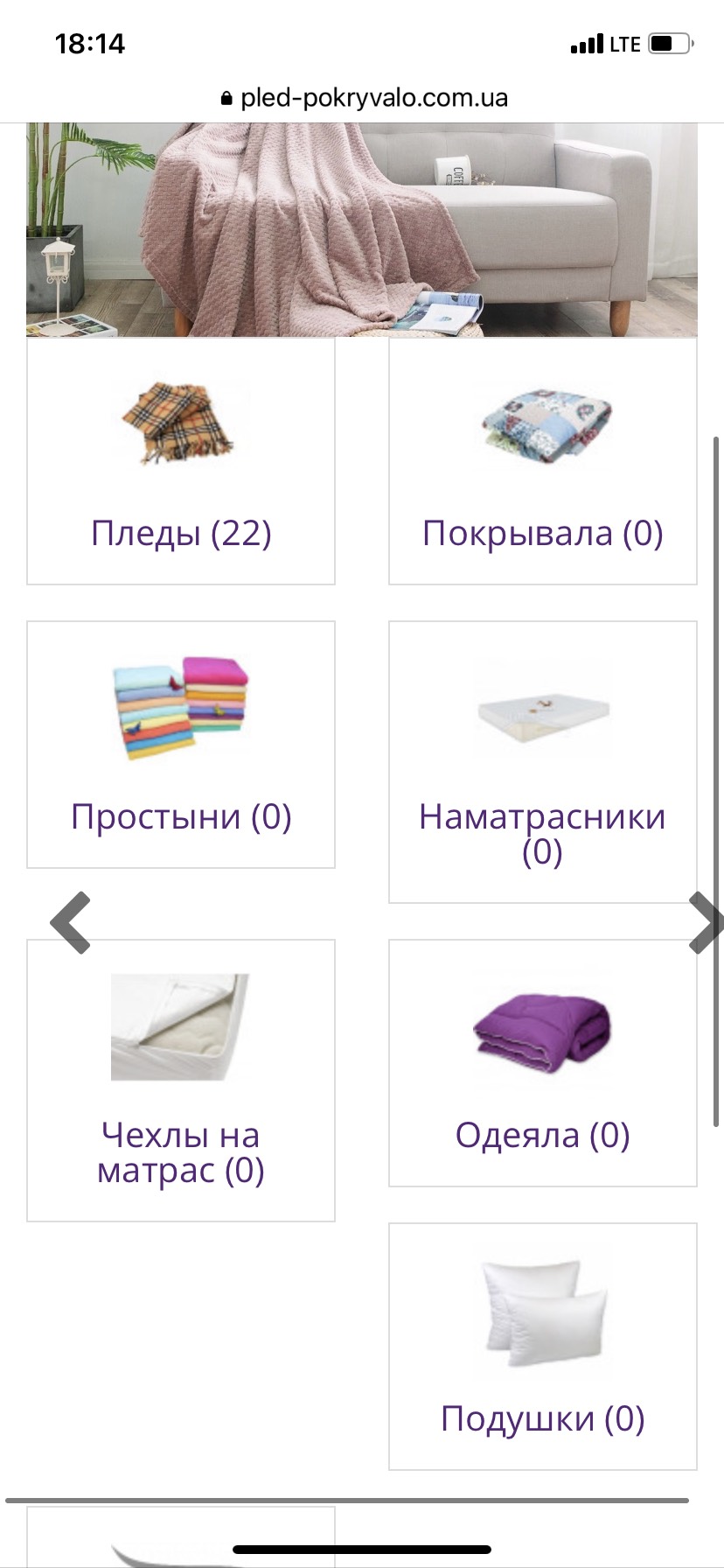Image resolution: width=724 pixels, height=1568 pixels.
Task: Tap the previous slide arrow
Action: (71, 922)
